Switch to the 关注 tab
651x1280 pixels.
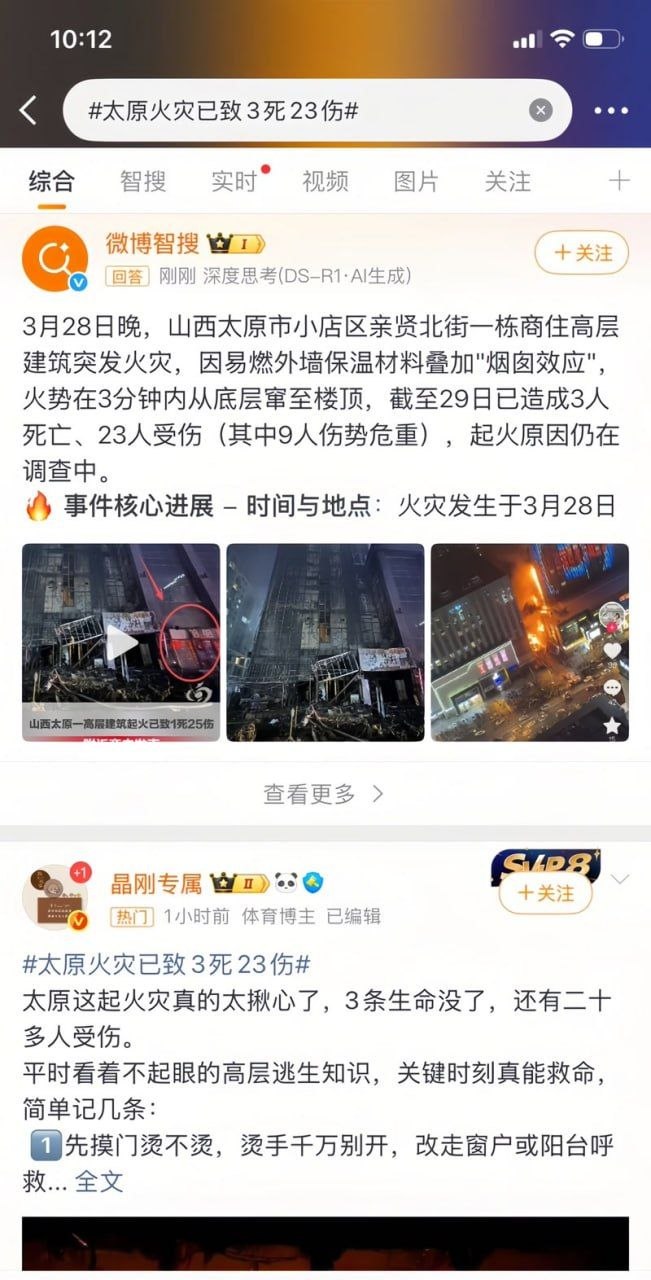point(508,181)
